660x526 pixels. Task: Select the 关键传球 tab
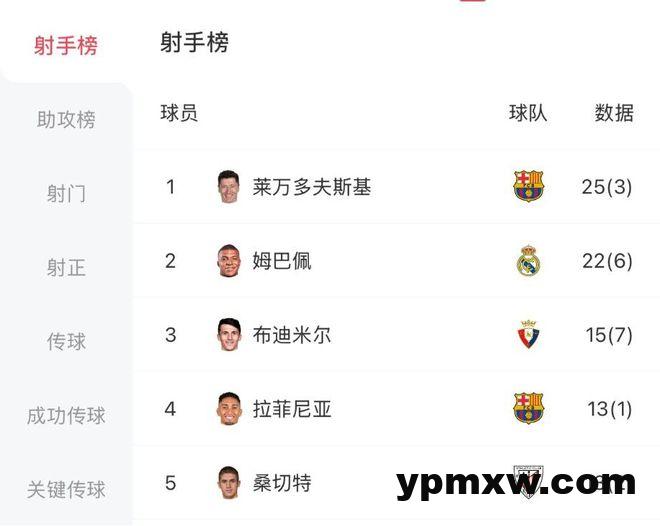point(66,490)
